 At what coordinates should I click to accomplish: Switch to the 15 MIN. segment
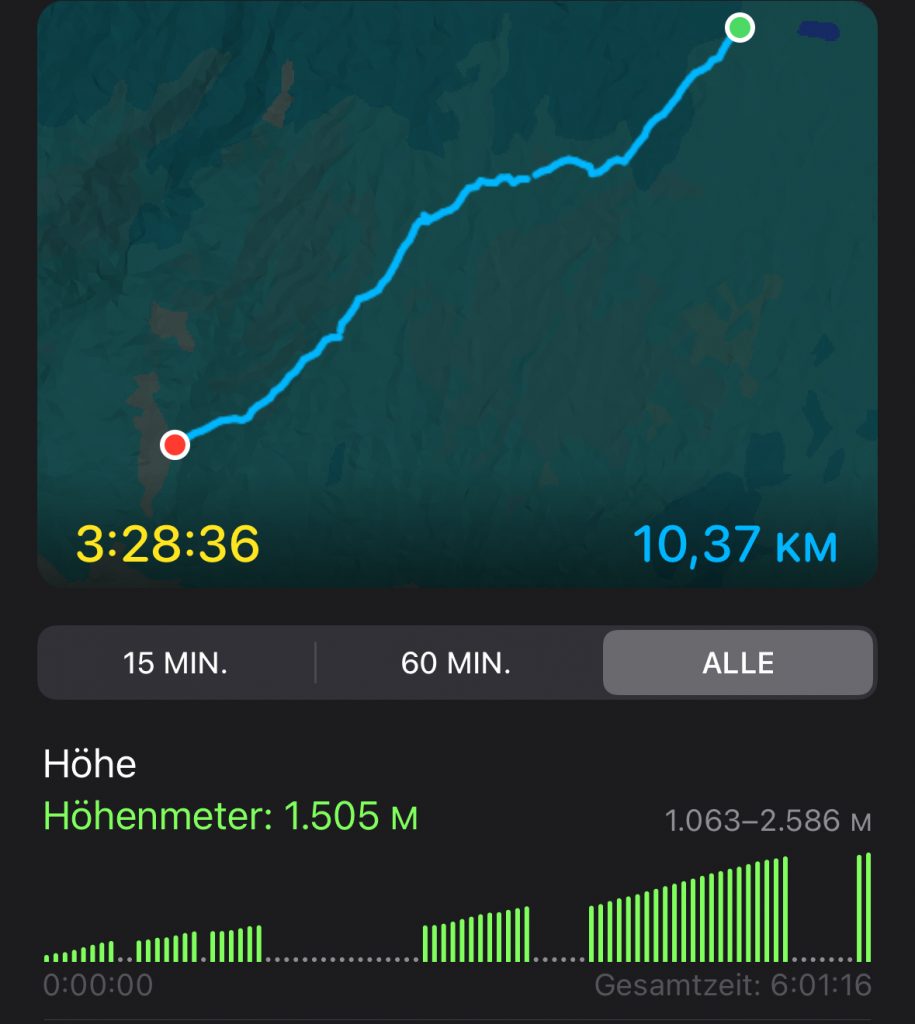[x=176, y=663]
